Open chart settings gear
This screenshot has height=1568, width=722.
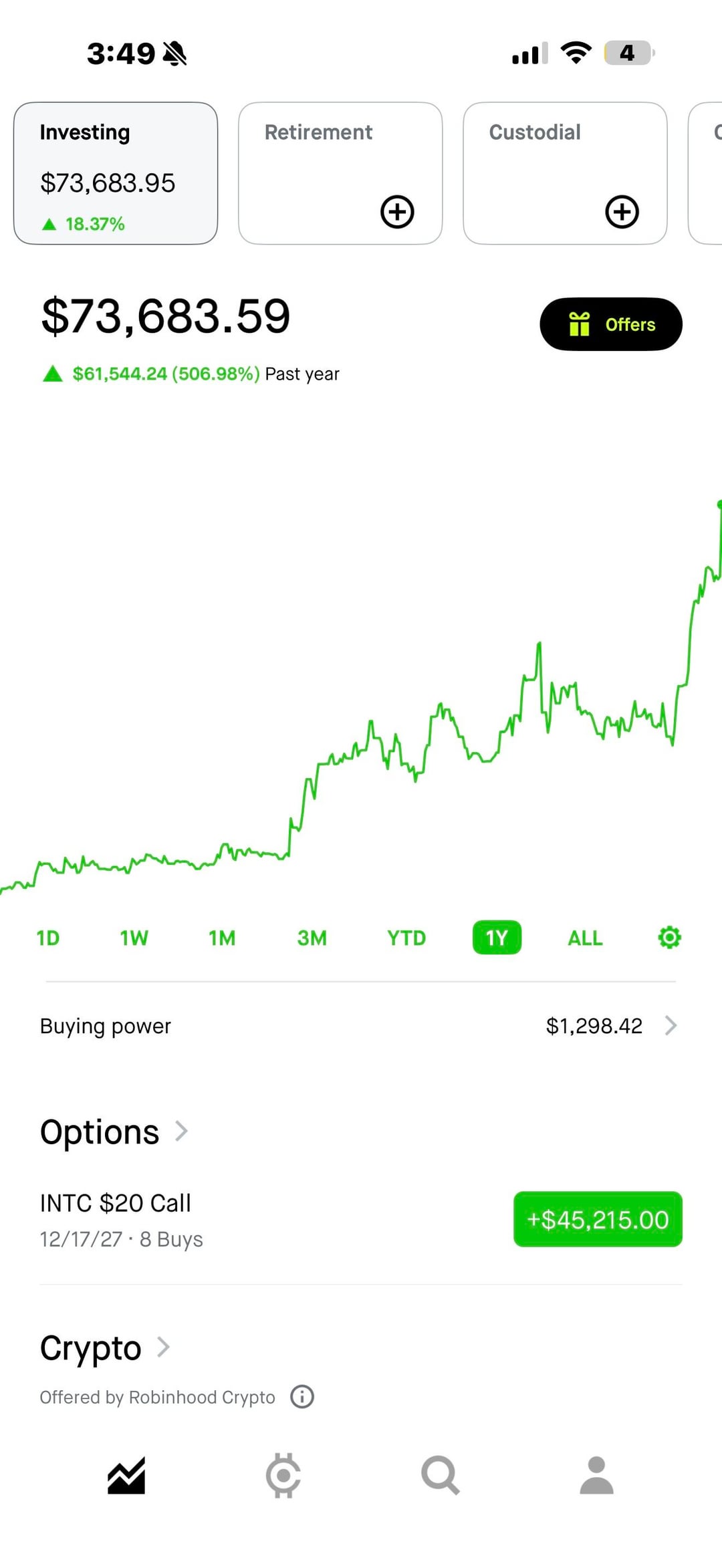[669, 938]
